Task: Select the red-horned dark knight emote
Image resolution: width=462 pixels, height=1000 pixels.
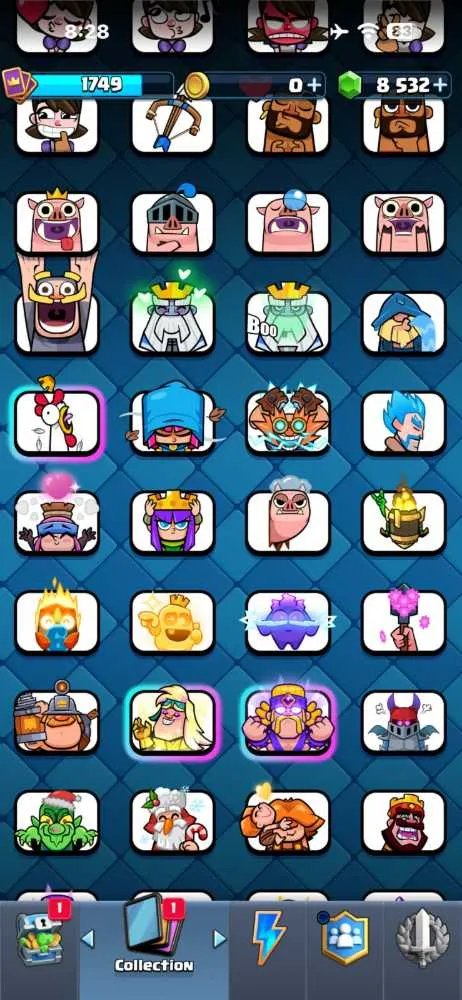Action: pos(403,721)
